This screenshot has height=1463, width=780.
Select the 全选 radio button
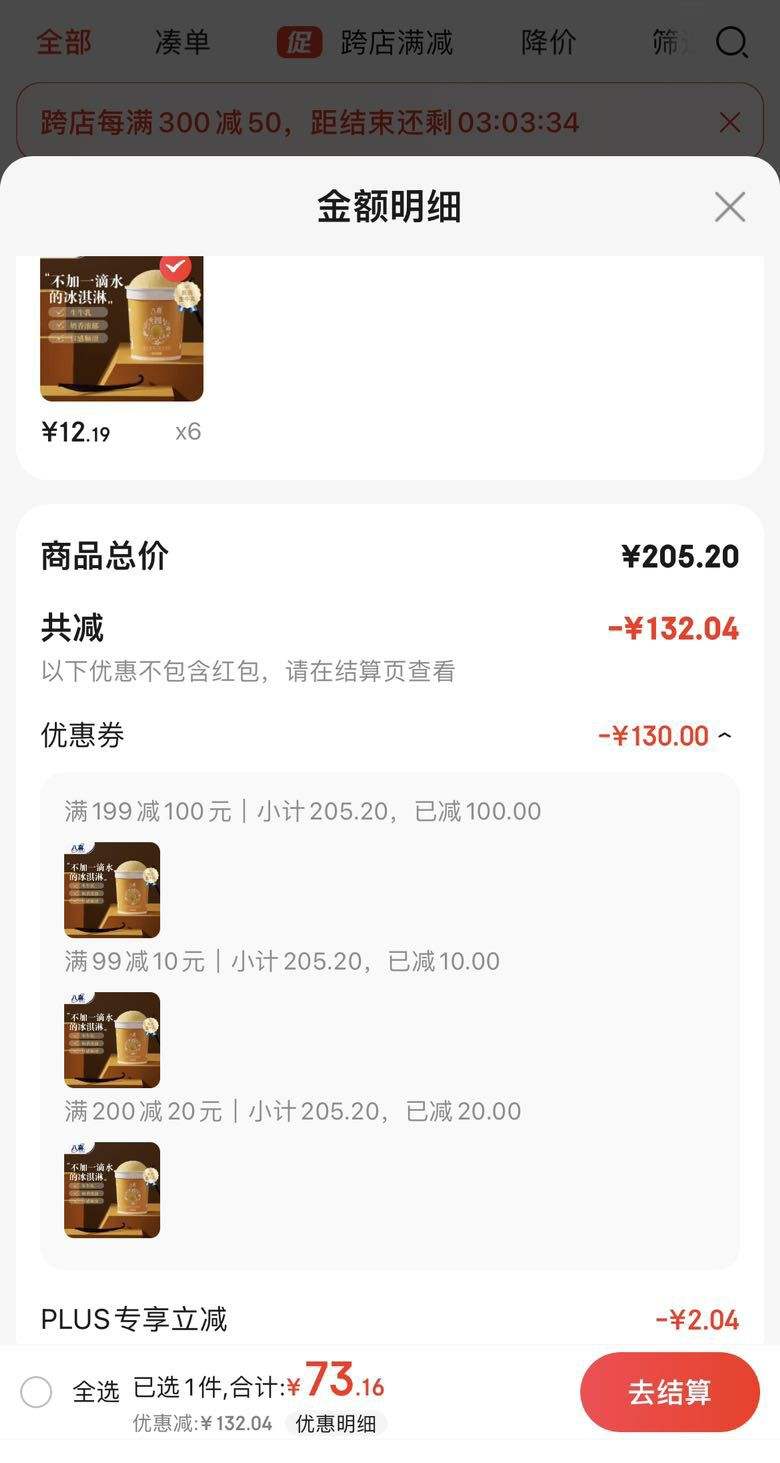(36, 1391)
